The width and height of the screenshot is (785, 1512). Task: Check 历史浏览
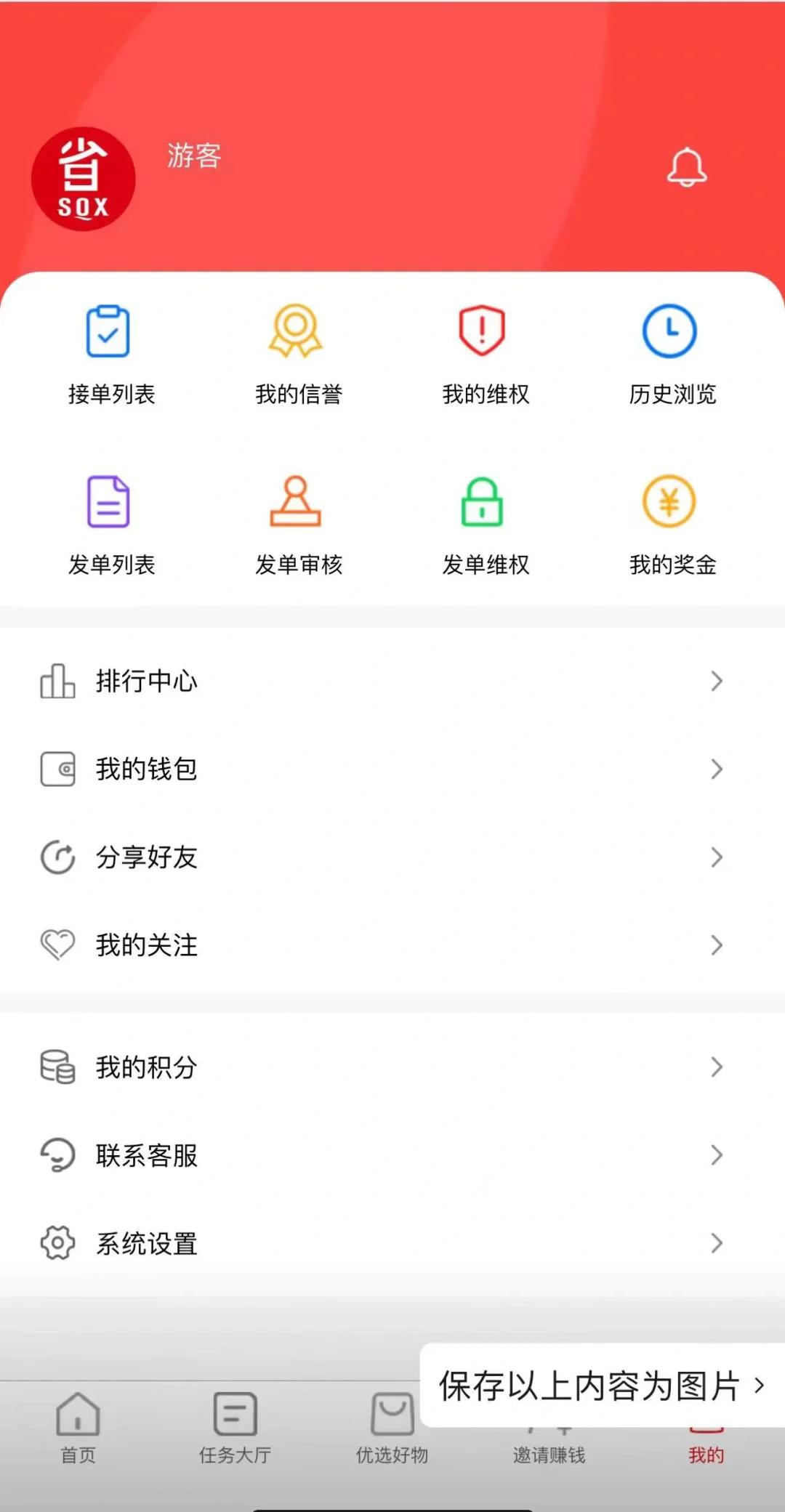[x=672, y=355]
